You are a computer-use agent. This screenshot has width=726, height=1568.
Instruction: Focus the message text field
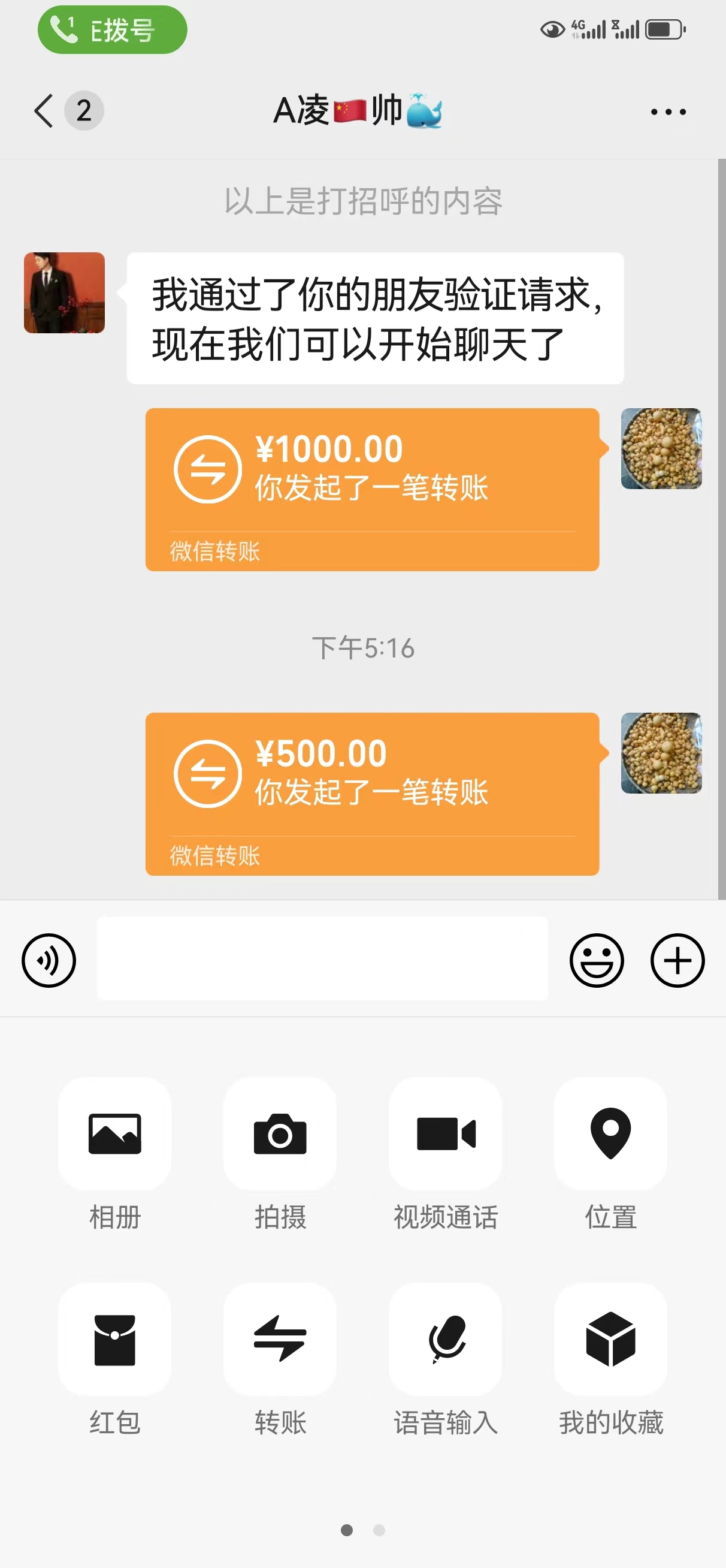click(322, 958)
